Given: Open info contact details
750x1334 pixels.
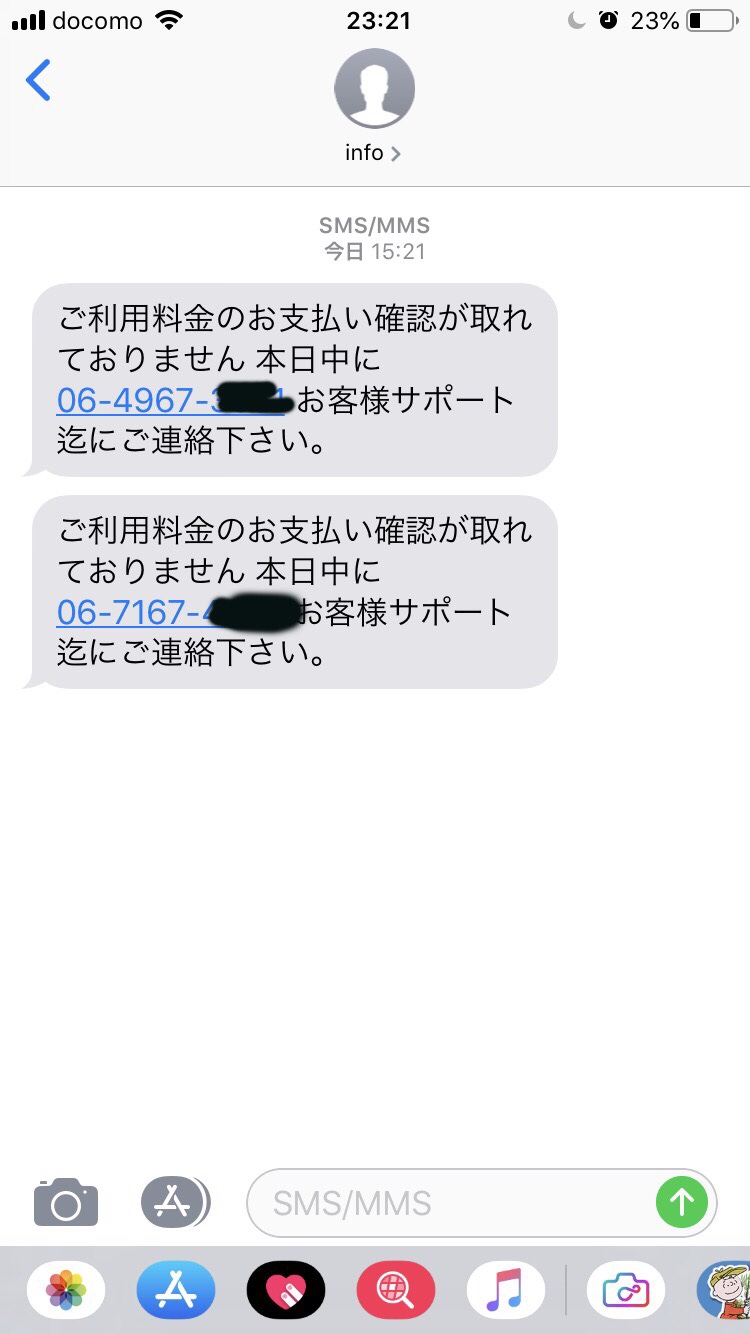Looking at the screenshot, I should [x=374, y=152].
